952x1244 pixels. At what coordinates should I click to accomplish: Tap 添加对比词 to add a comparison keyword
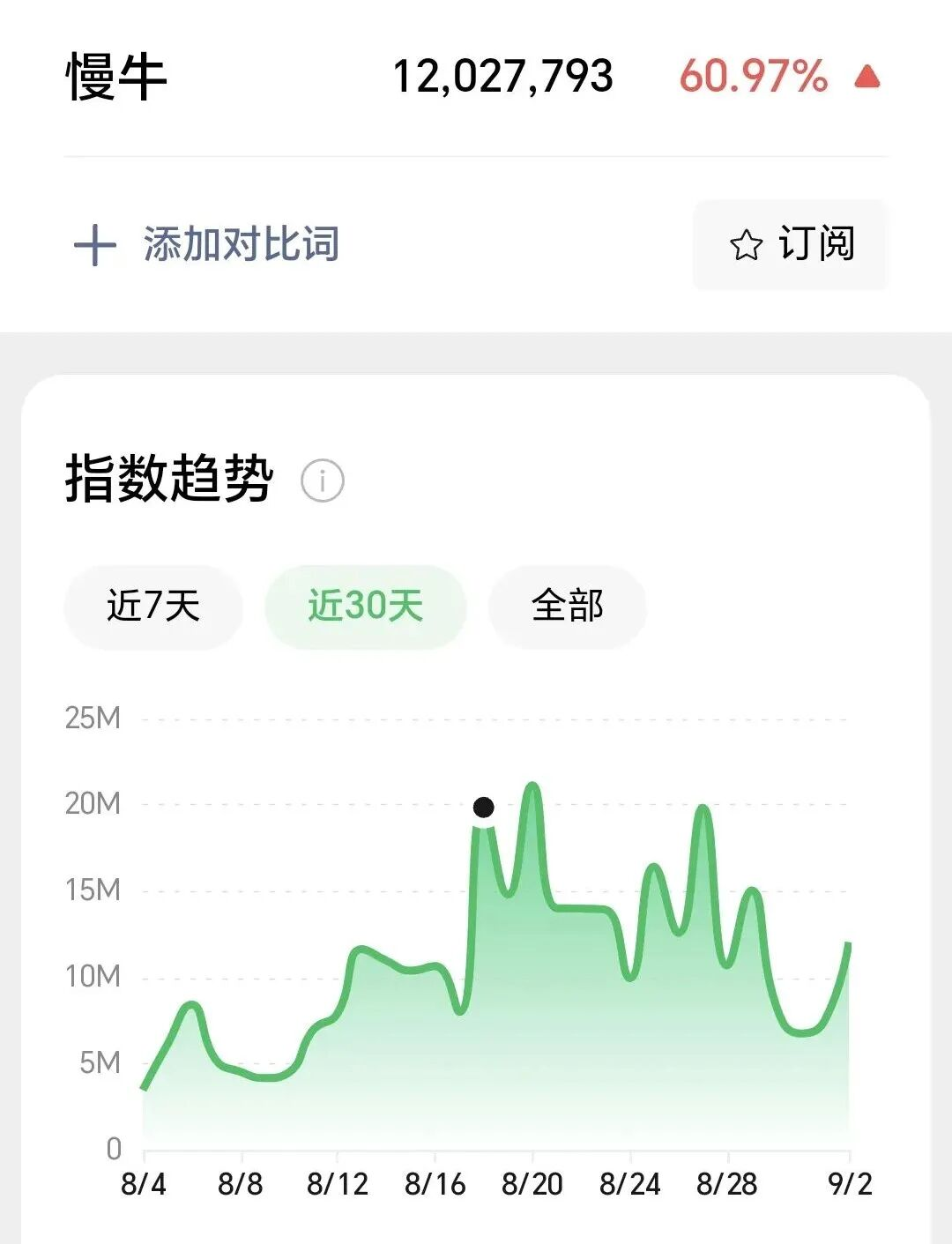click(x=206, y=244)
